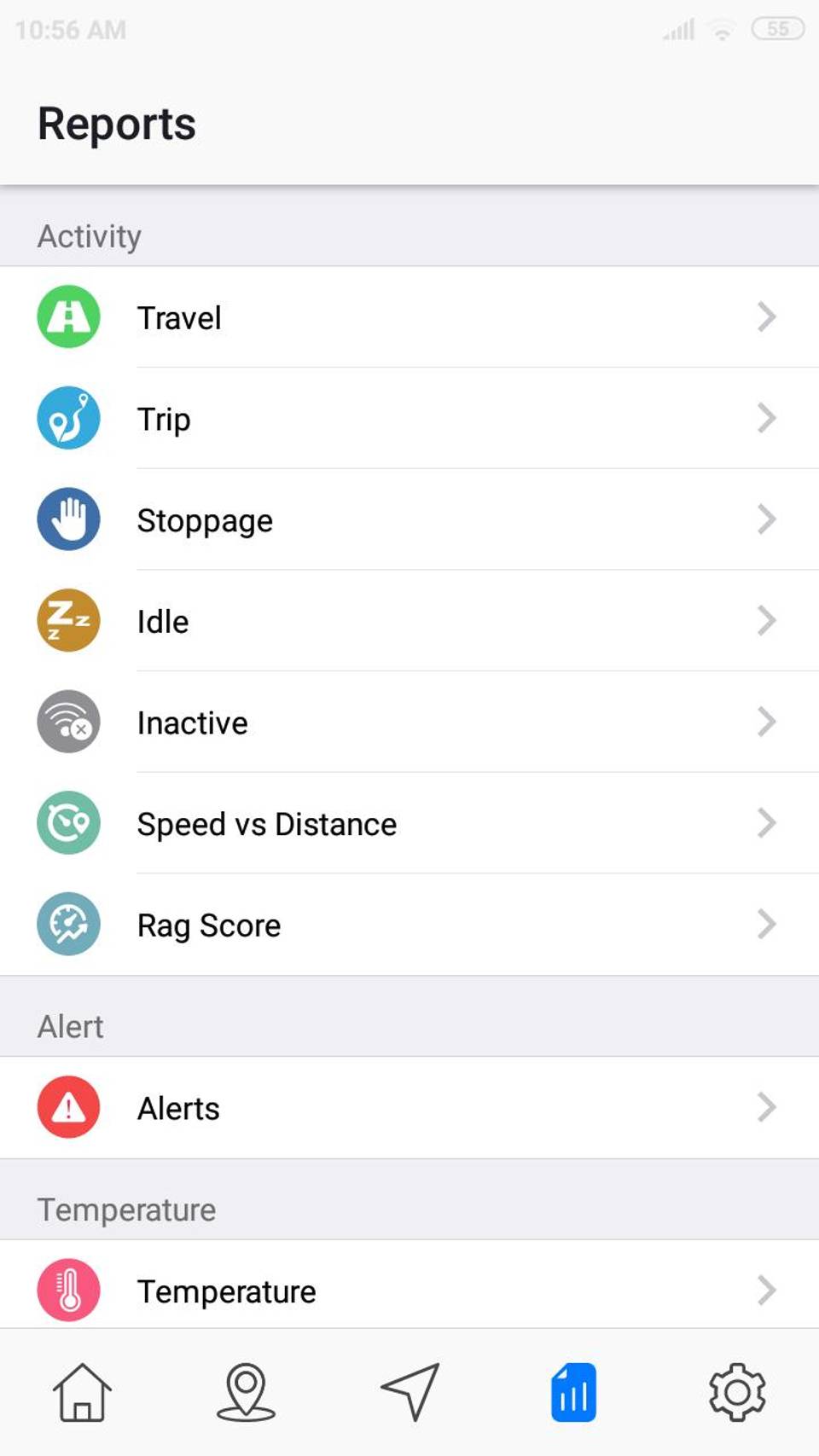Screen dimensions: 819x1456
Task: View the Stoppage report
Action: click(409, 520)
